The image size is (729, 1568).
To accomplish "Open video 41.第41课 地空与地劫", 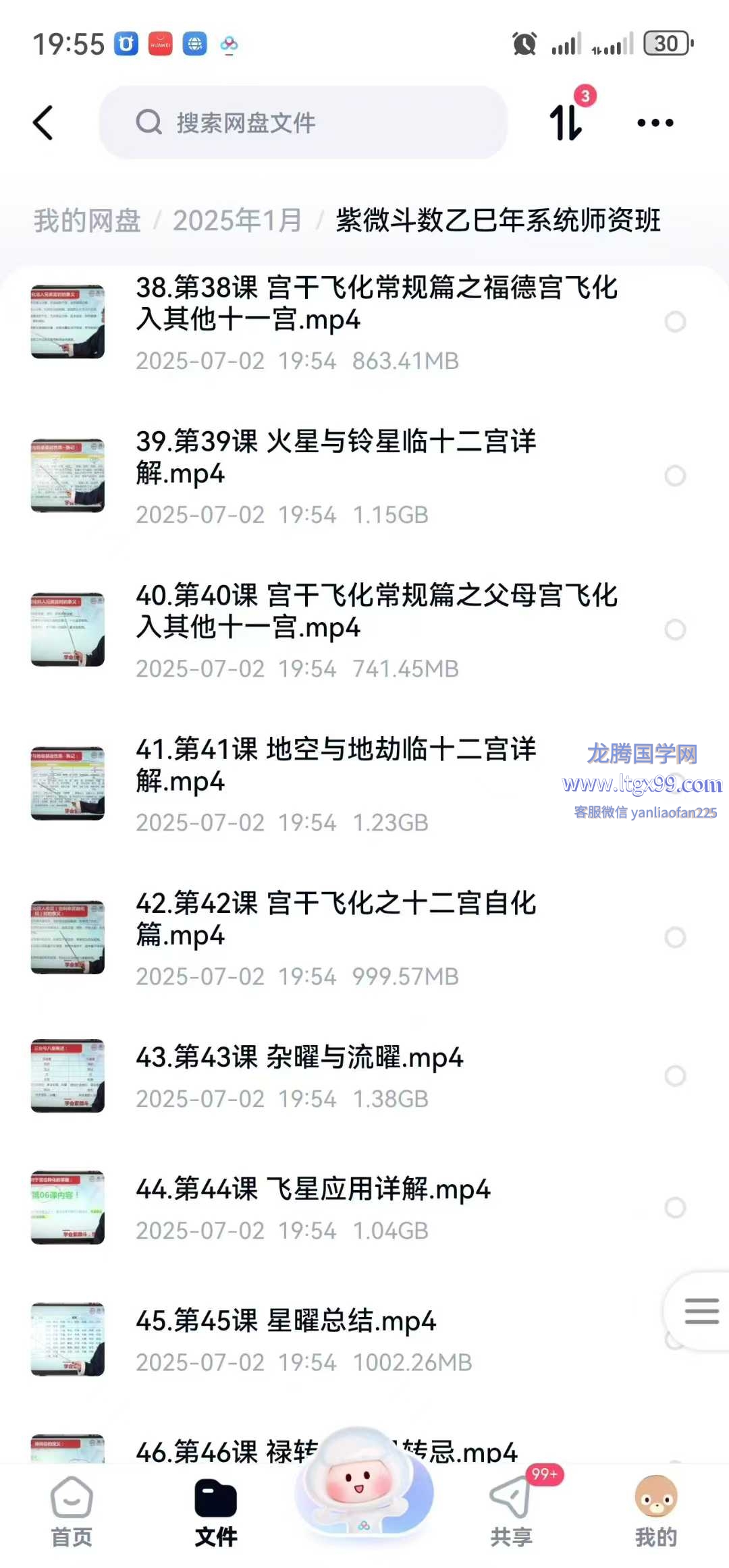I will 335,765.
